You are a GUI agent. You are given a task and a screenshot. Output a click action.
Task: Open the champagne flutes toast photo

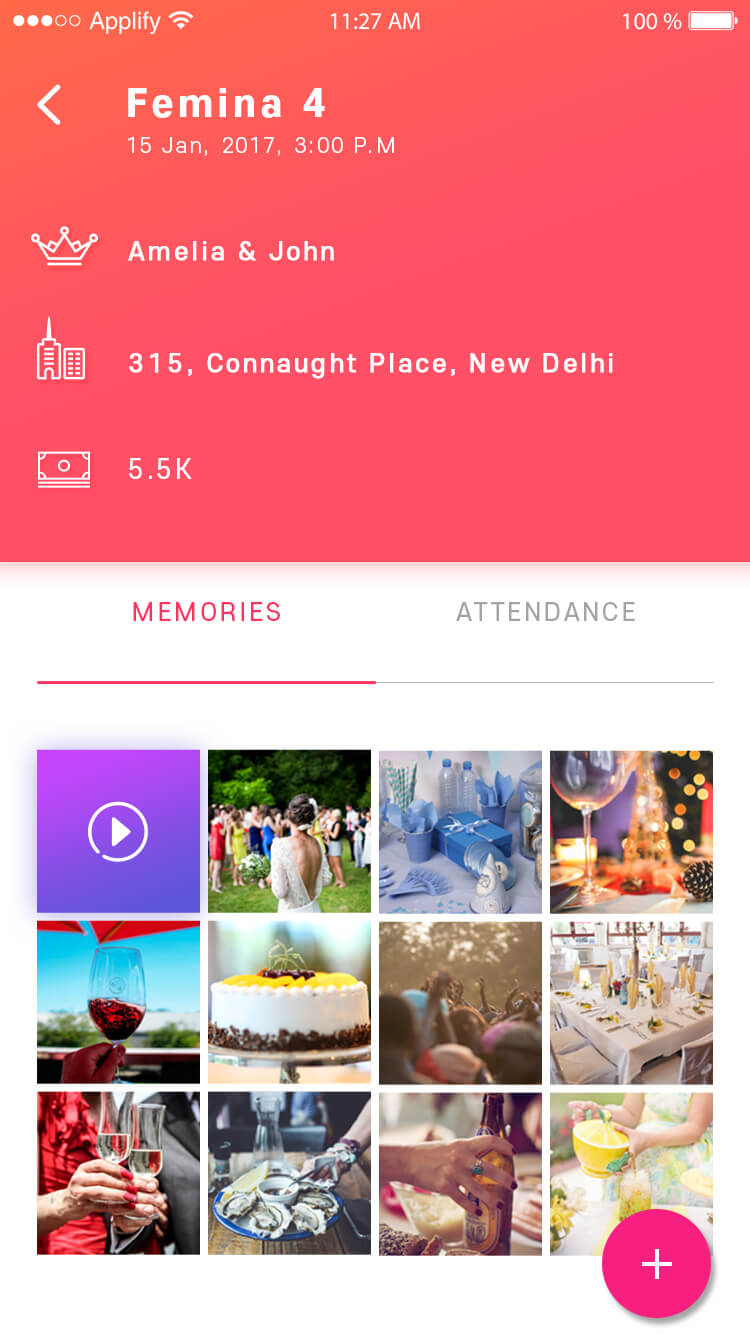click(x=118, y=1173)
